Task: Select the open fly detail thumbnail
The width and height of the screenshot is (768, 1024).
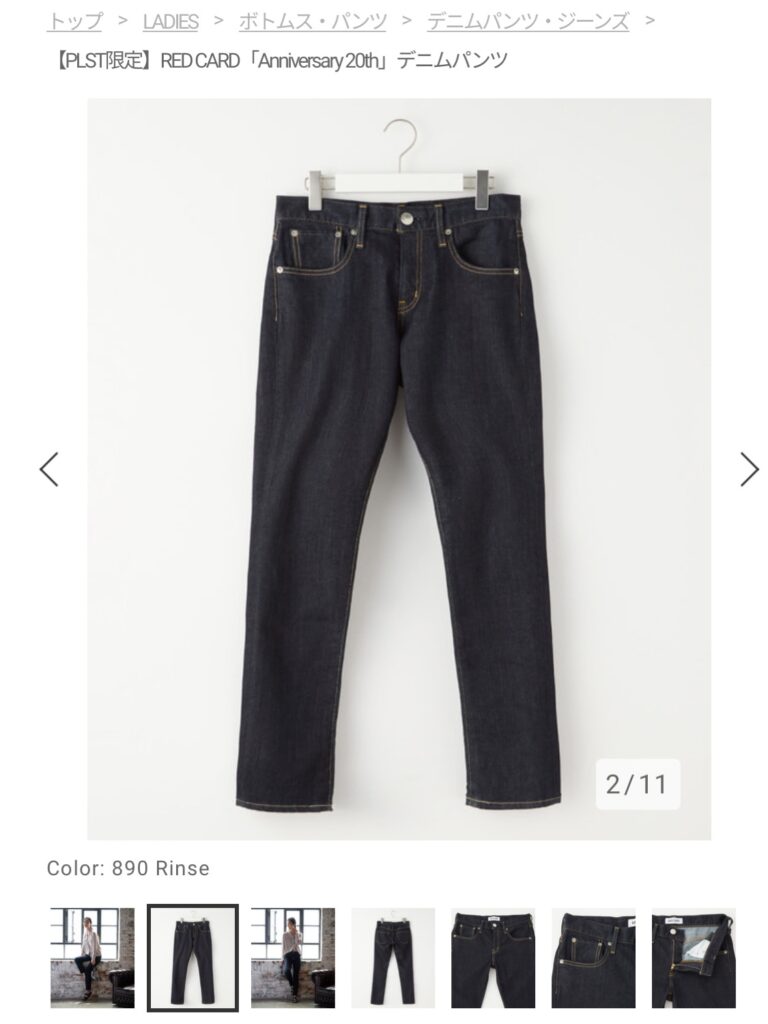Action: [x=692, y=957]
